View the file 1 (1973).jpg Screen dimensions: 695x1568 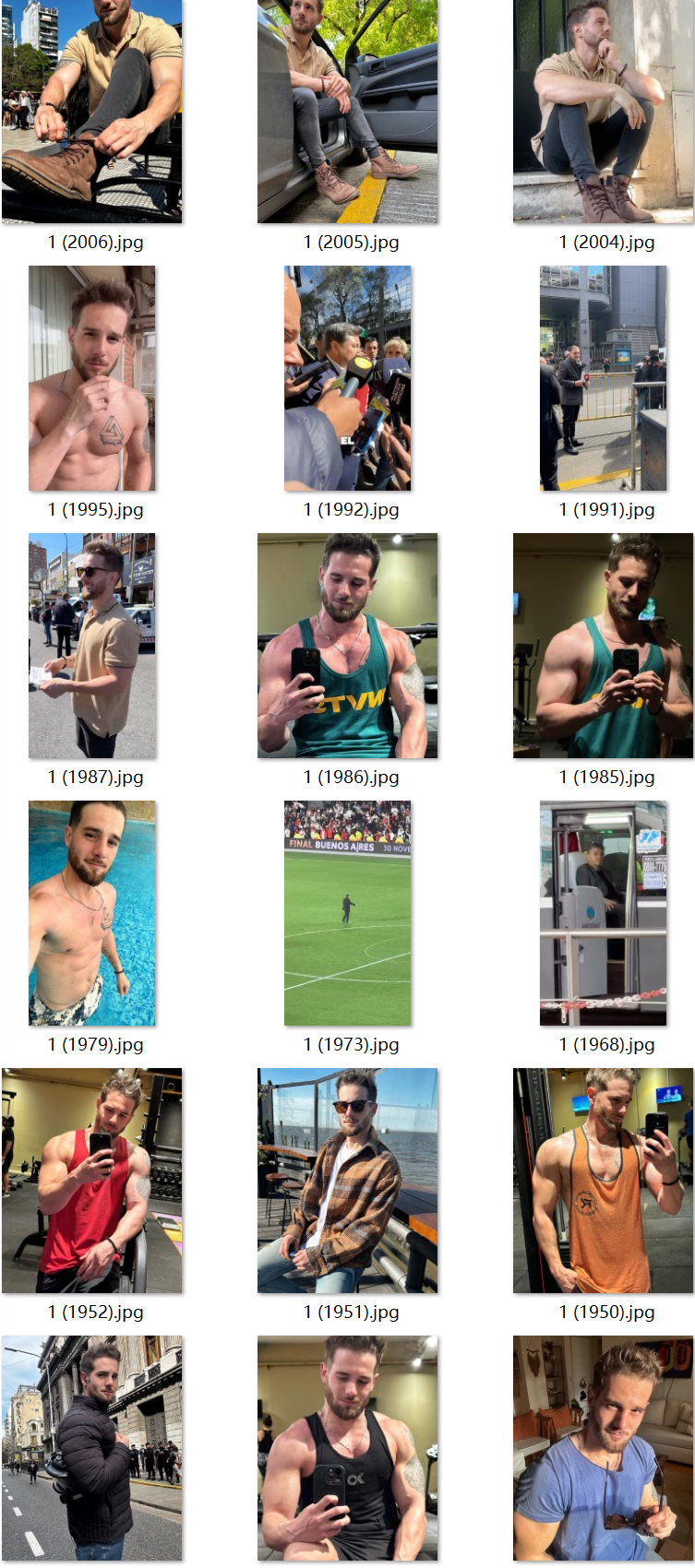point(348,913)
